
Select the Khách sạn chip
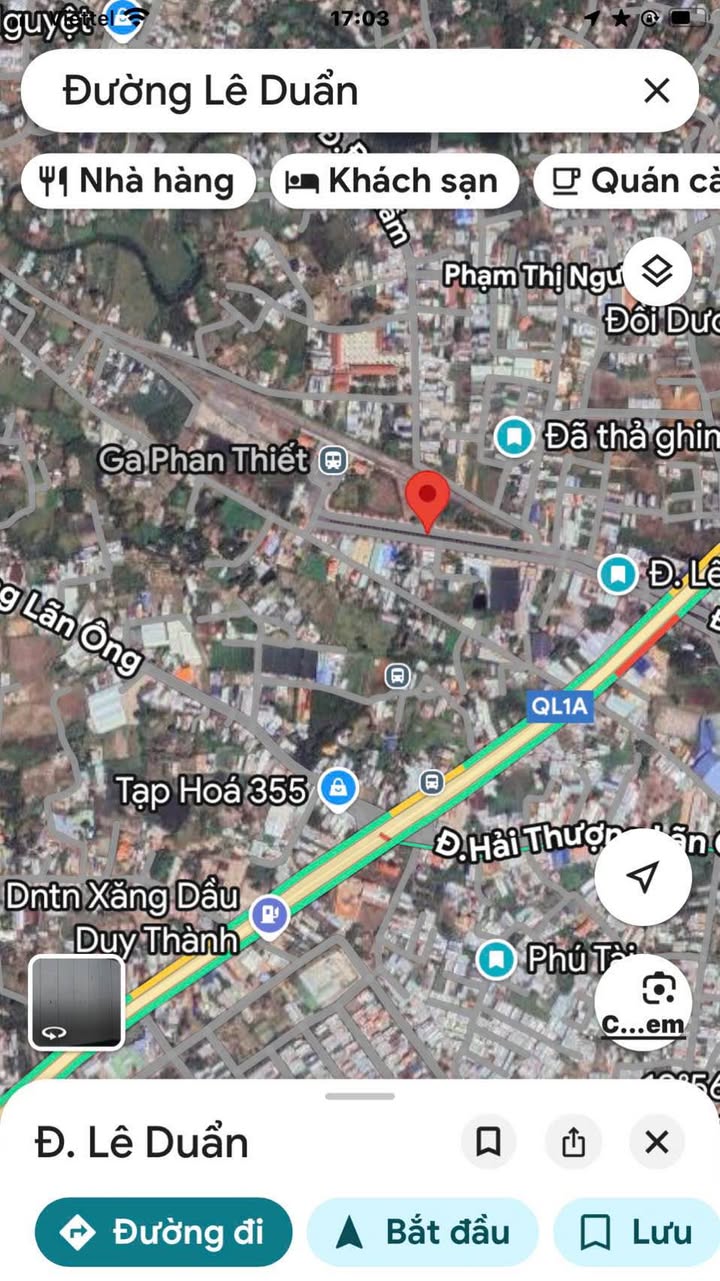(x=394, y=181)
